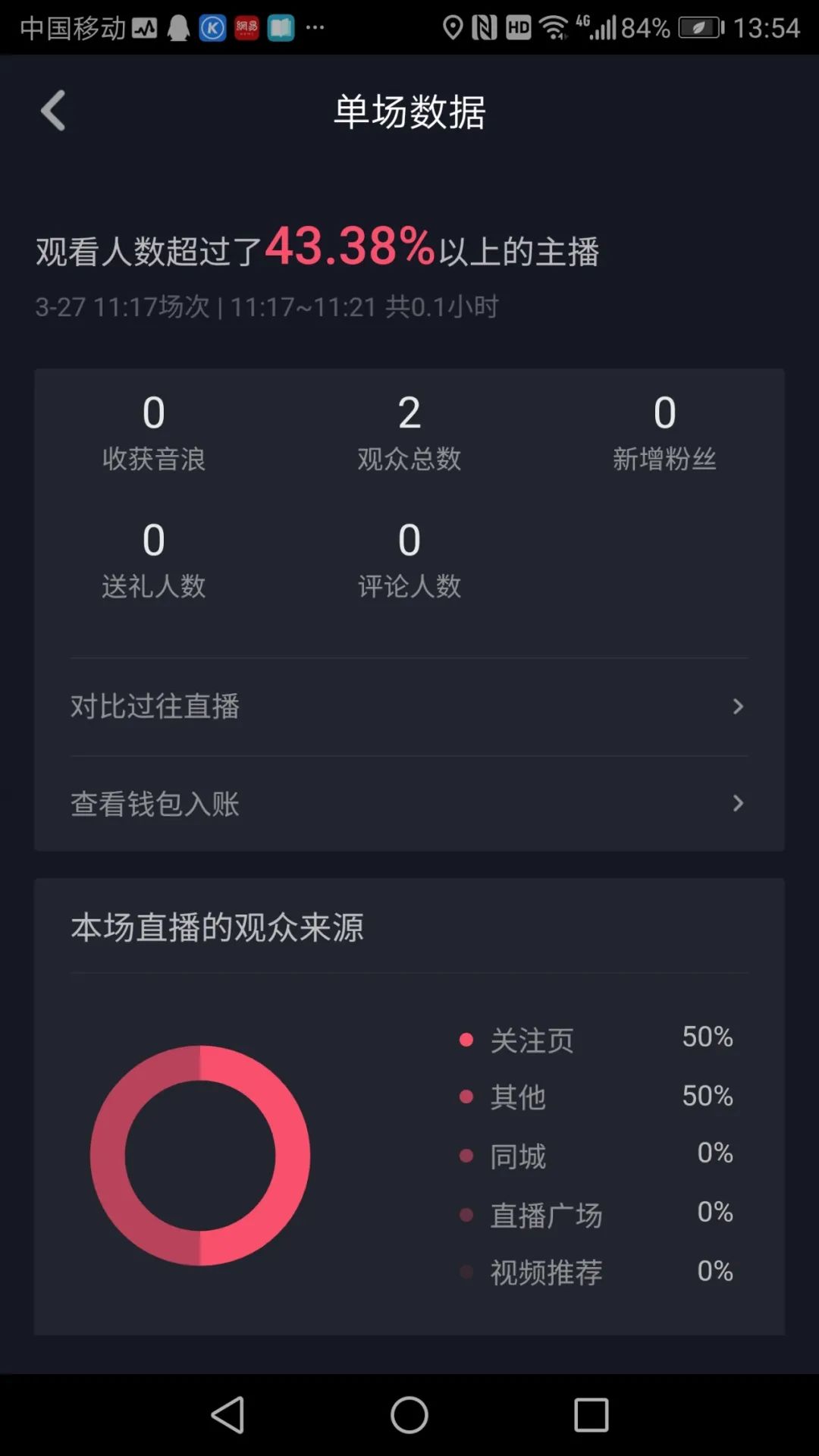The height and width of the screenshot is (1456, 819).
Task: Open the 评论人数 statistic
Action: (409, 561)
